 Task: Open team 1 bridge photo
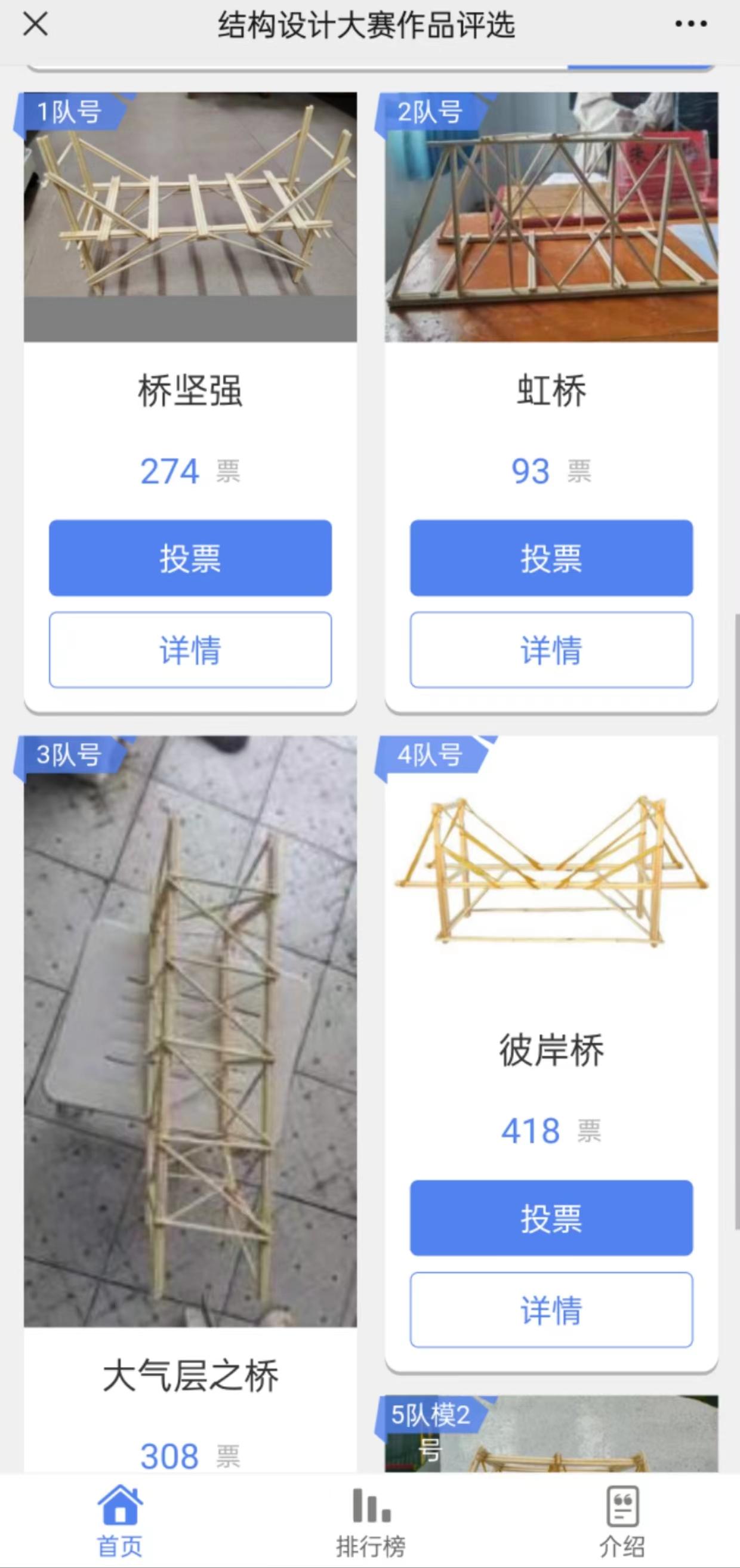point(190,216)
